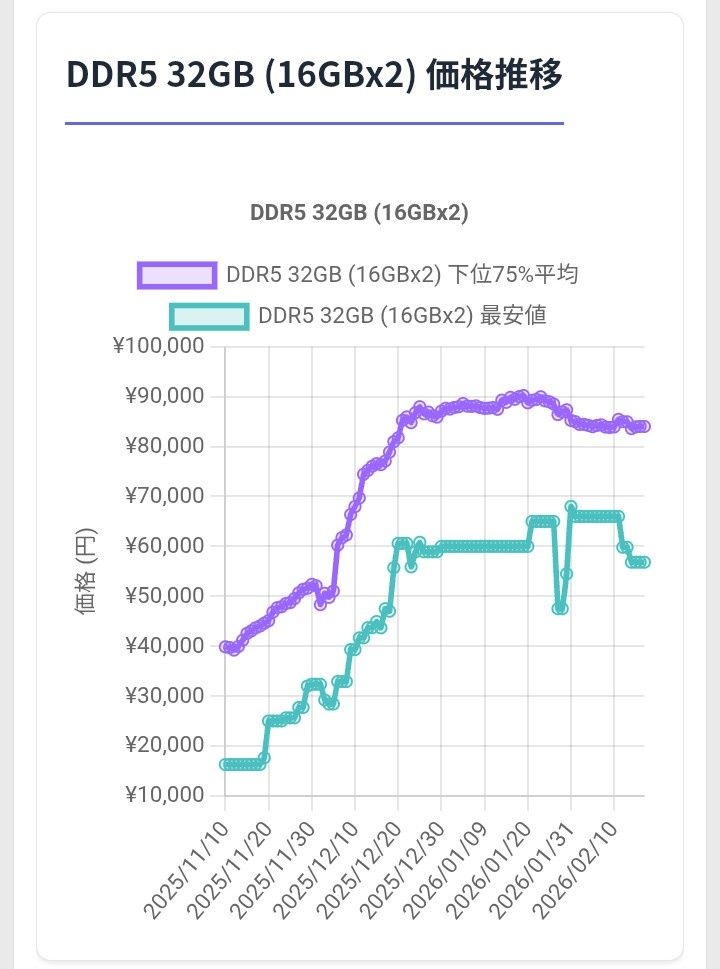Toggle the 最安値 dataset in the legend
The height and width of the screenshot is (969, 720).
tap(359, 316)
